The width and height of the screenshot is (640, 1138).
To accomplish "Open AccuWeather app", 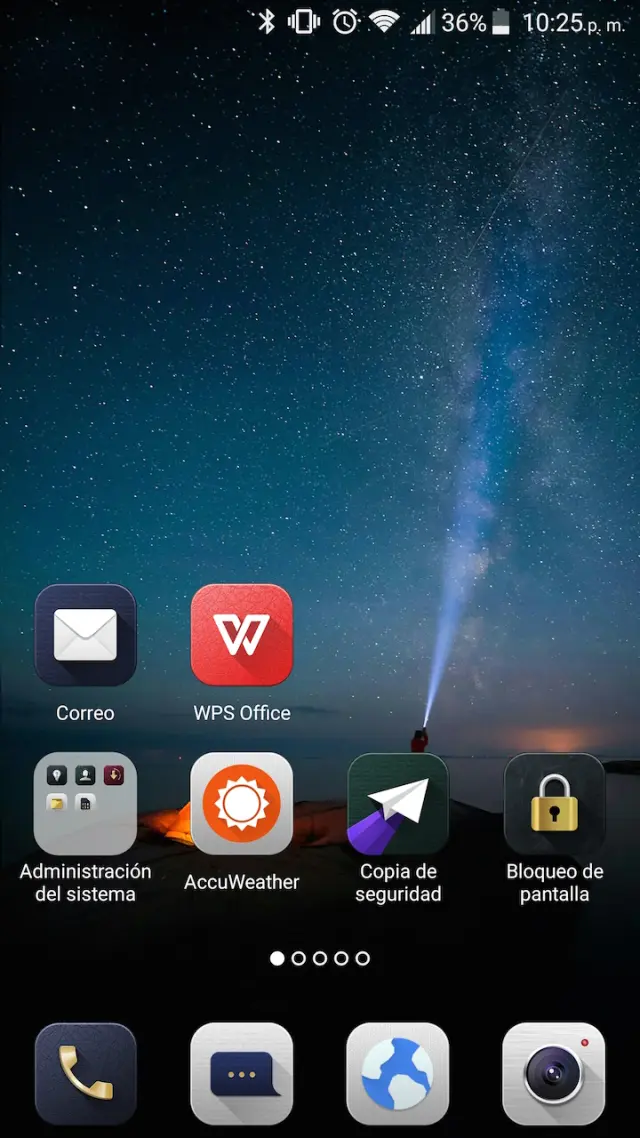I will [x=242, y=803].
